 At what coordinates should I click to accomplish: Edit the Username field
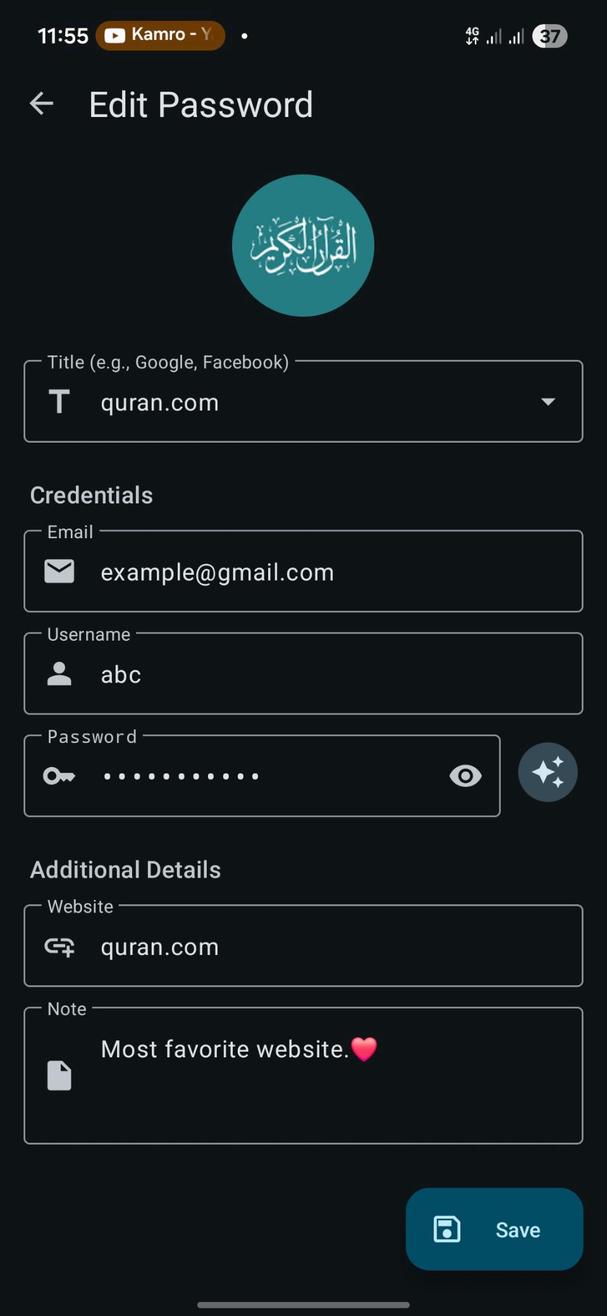point(303,673)
